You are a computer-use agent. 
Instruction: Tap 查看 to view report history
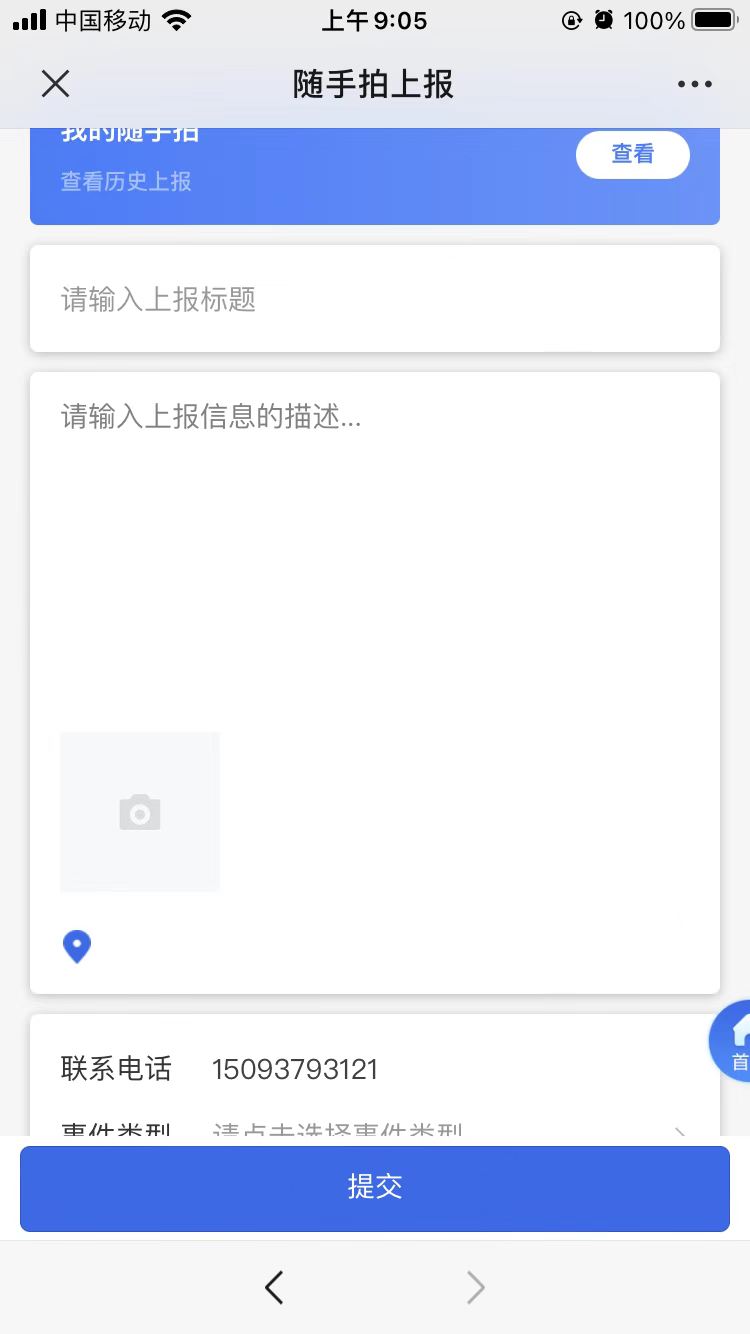[633, 154]
